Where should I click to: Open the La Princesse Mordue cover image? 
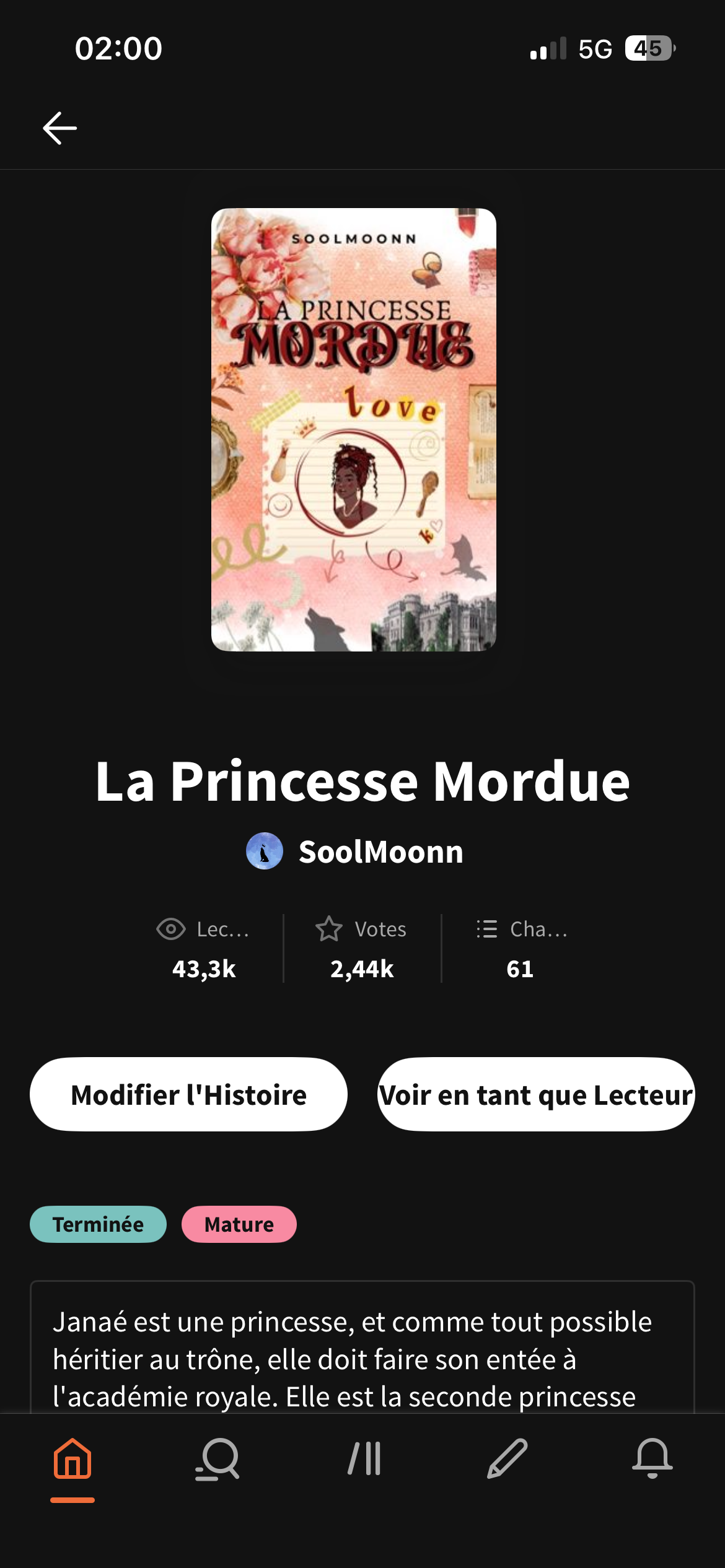[354, 430]
